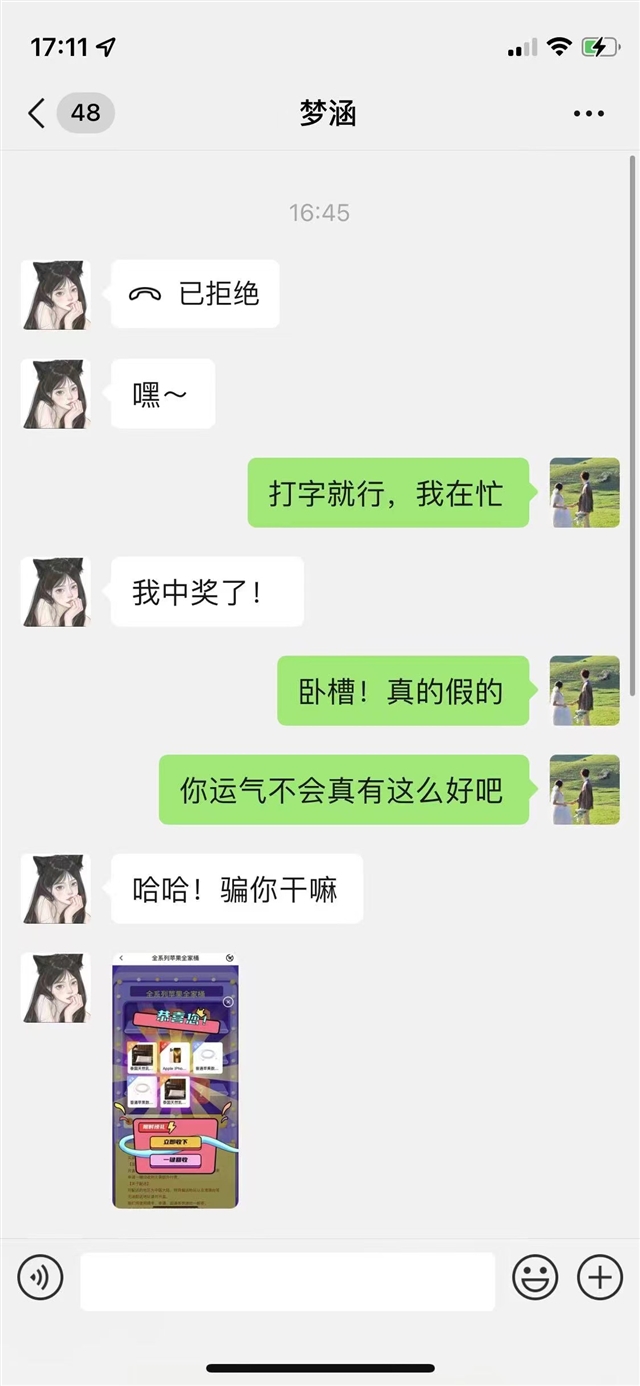Open the chat options three-dot menu
This screenshot has width=640, height=1386.
[x=589, y=114]
